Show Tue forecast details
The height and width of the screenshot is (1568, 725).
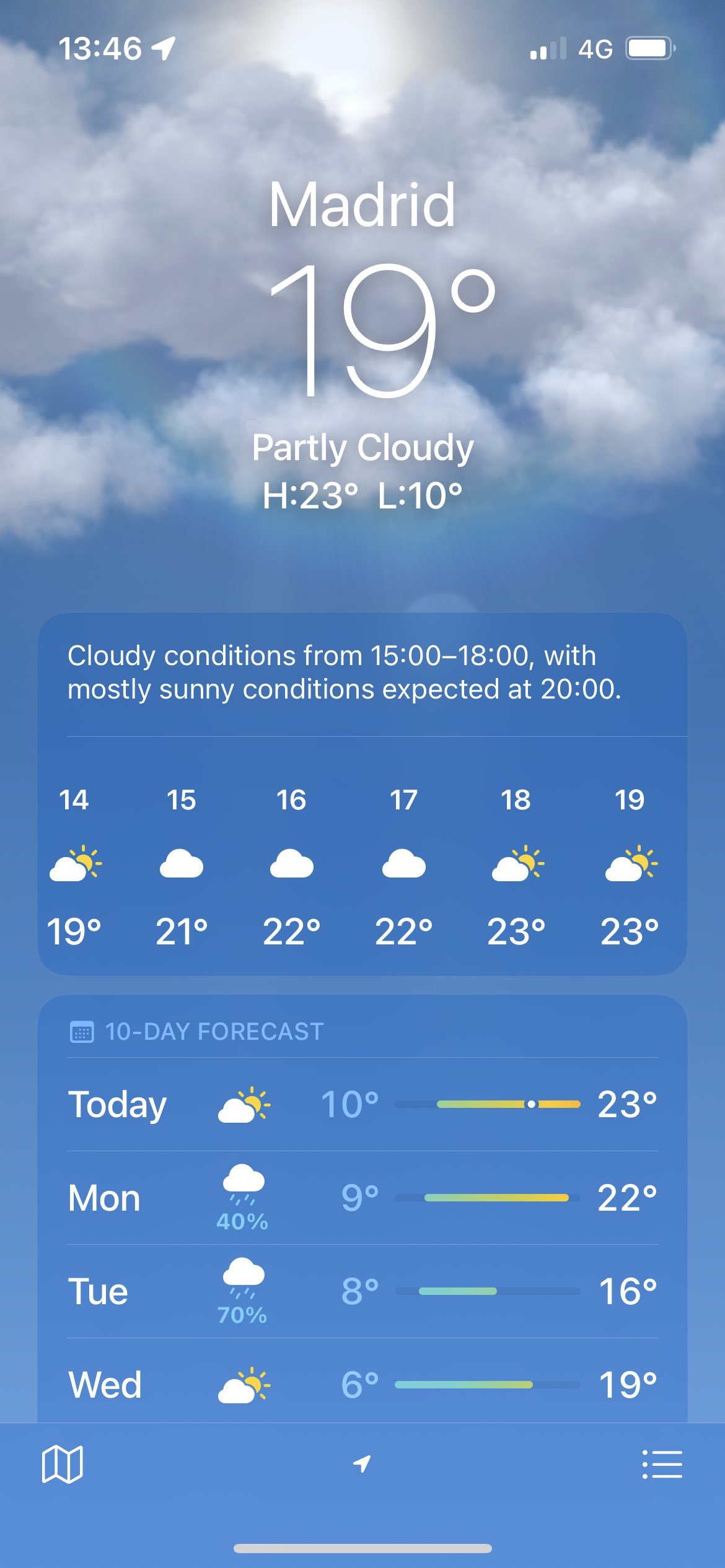pyautogui.click(x=362, y=1291)
